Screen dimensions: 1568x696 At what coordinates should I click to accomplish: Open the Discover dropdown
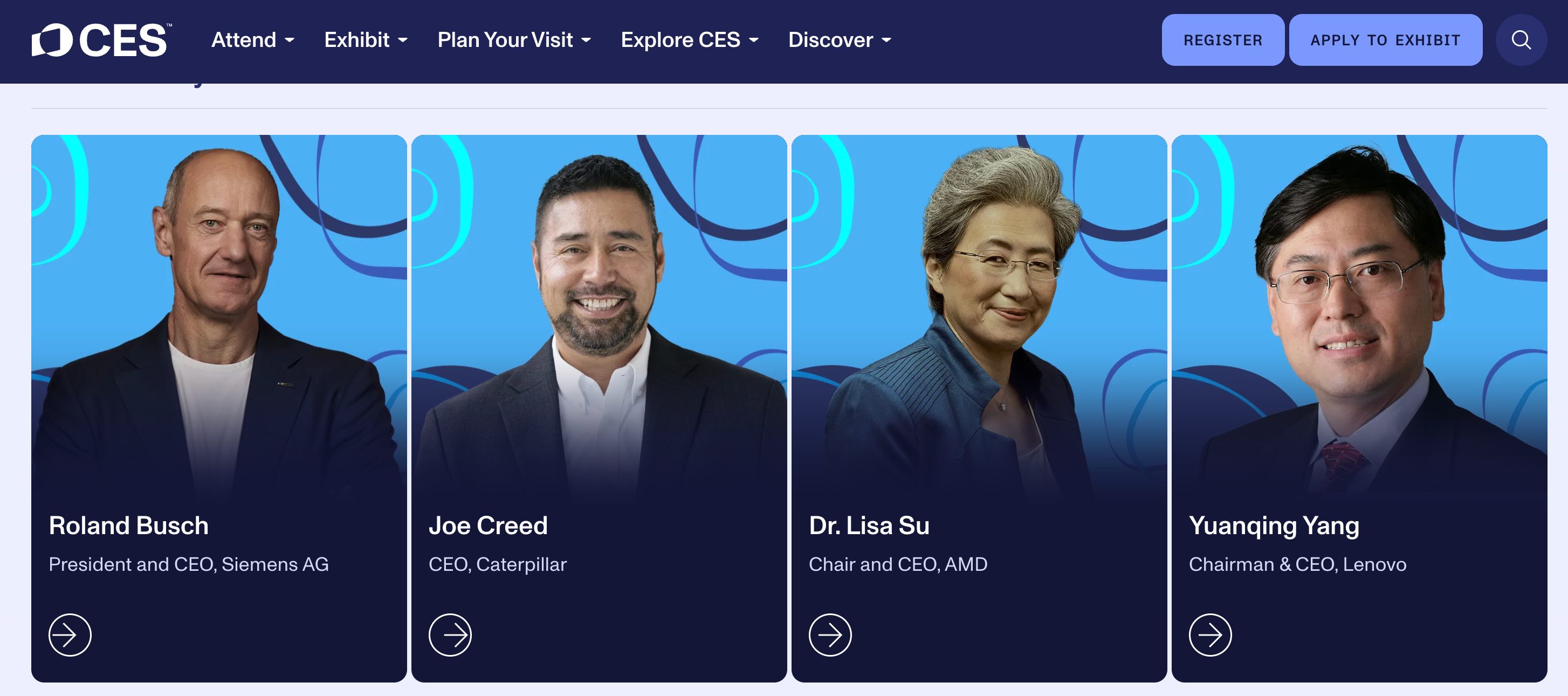pos(840,40)
